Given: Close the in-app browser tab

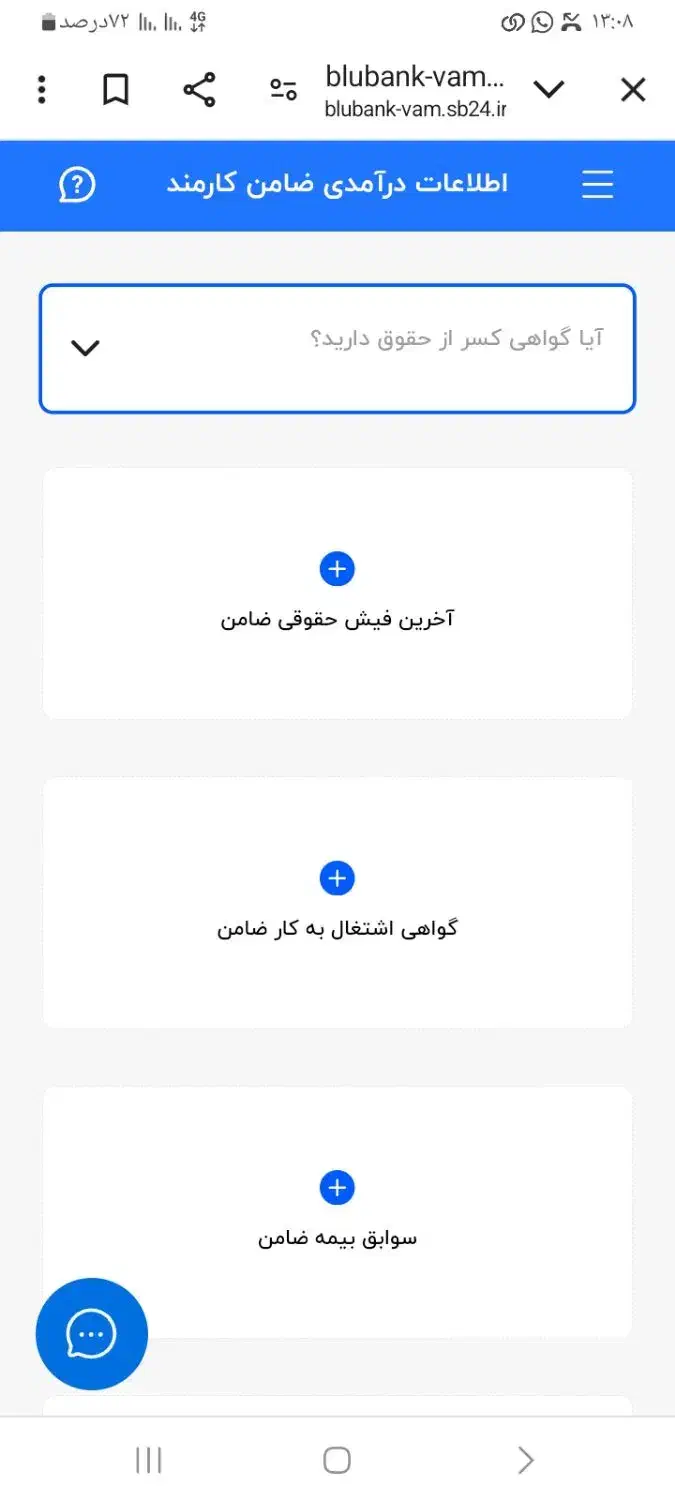Looking at the screenshot, I should [x=633, y=91].
